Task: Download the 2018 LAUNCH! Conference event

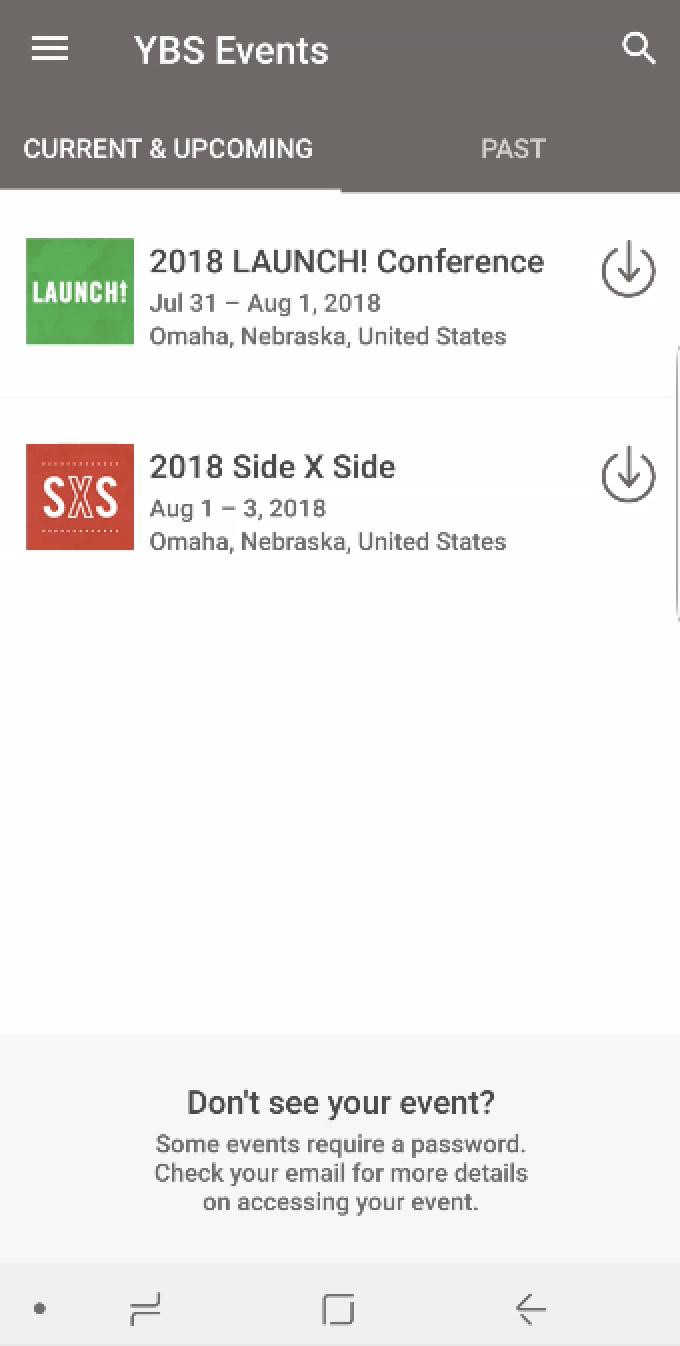Action: (x=628, y=270)
